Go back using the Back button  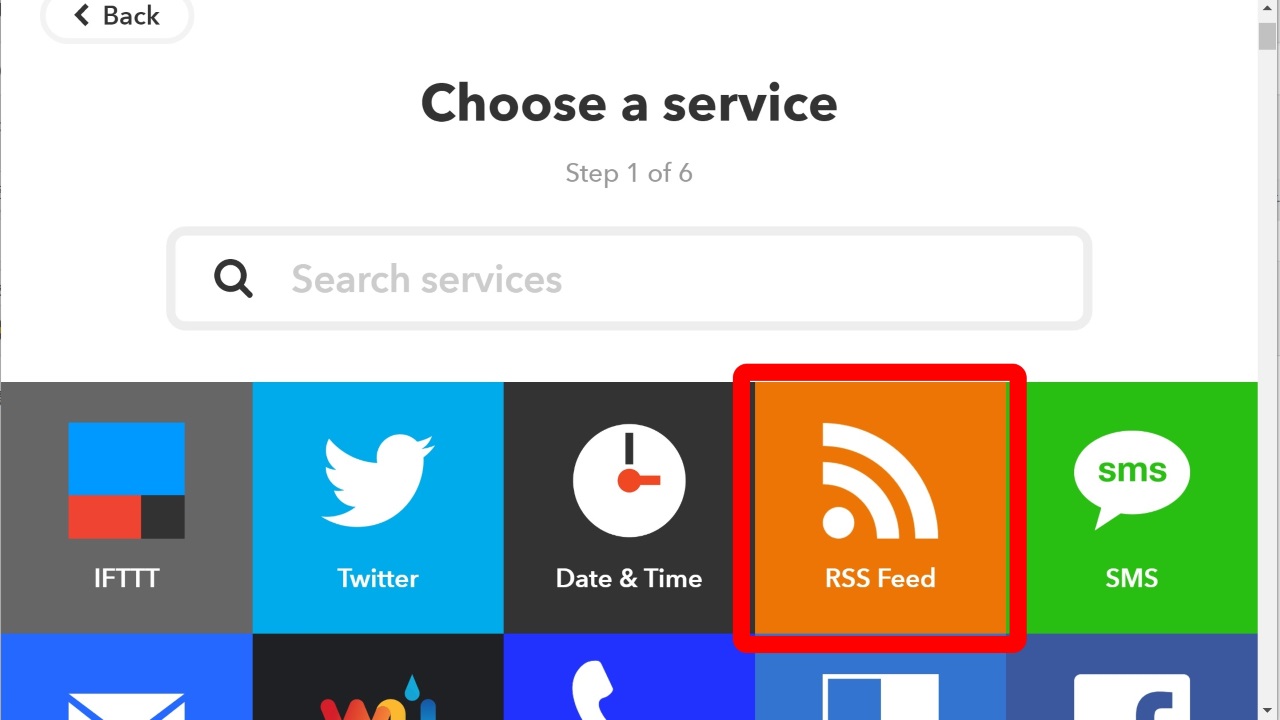pos(117,17)
